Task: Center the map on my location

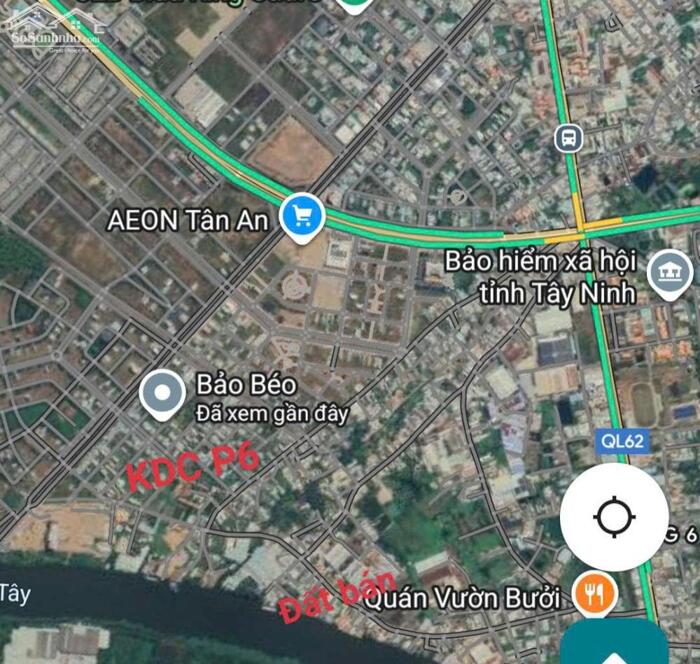Action: click(x=614, y=517)
